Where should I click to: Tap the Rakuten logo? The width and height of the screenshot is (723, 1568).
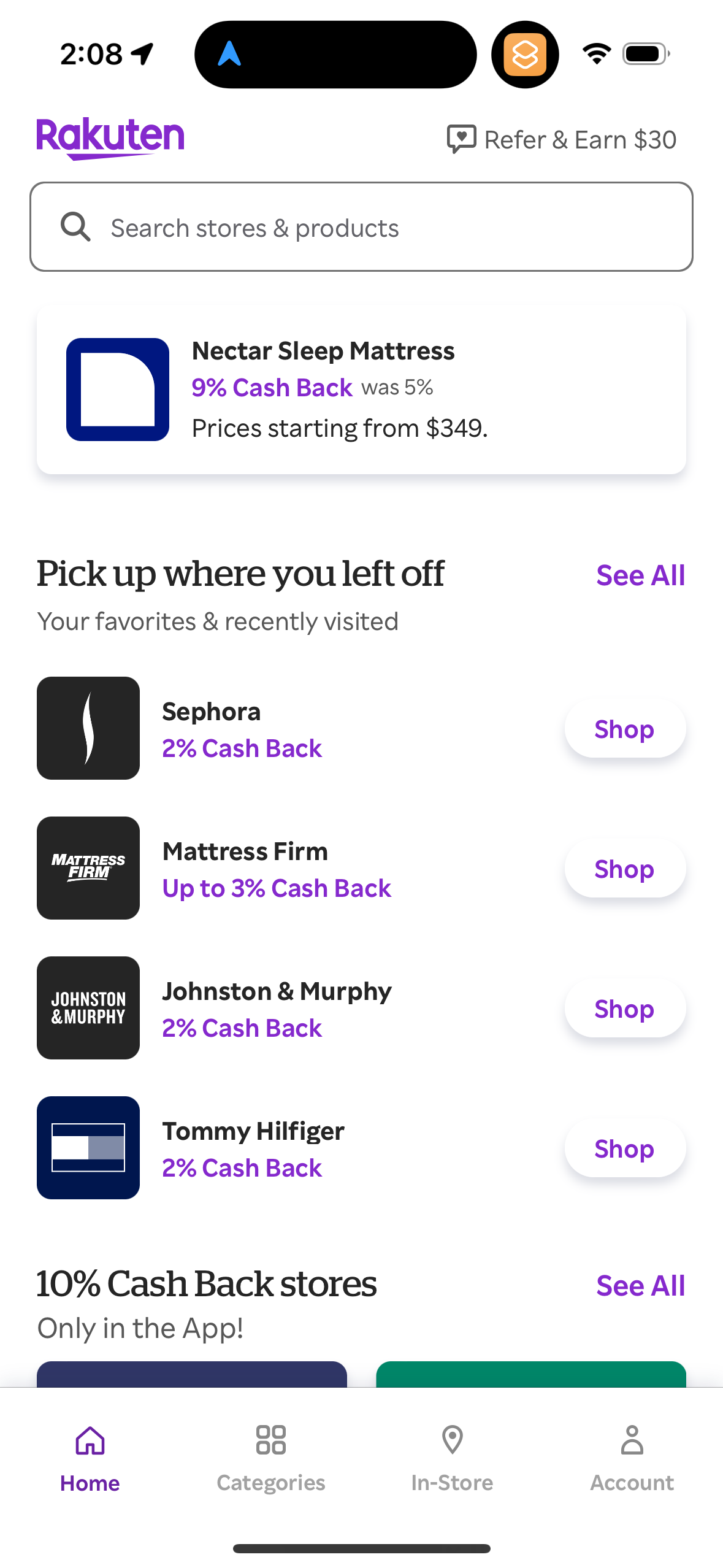[110, 138]
